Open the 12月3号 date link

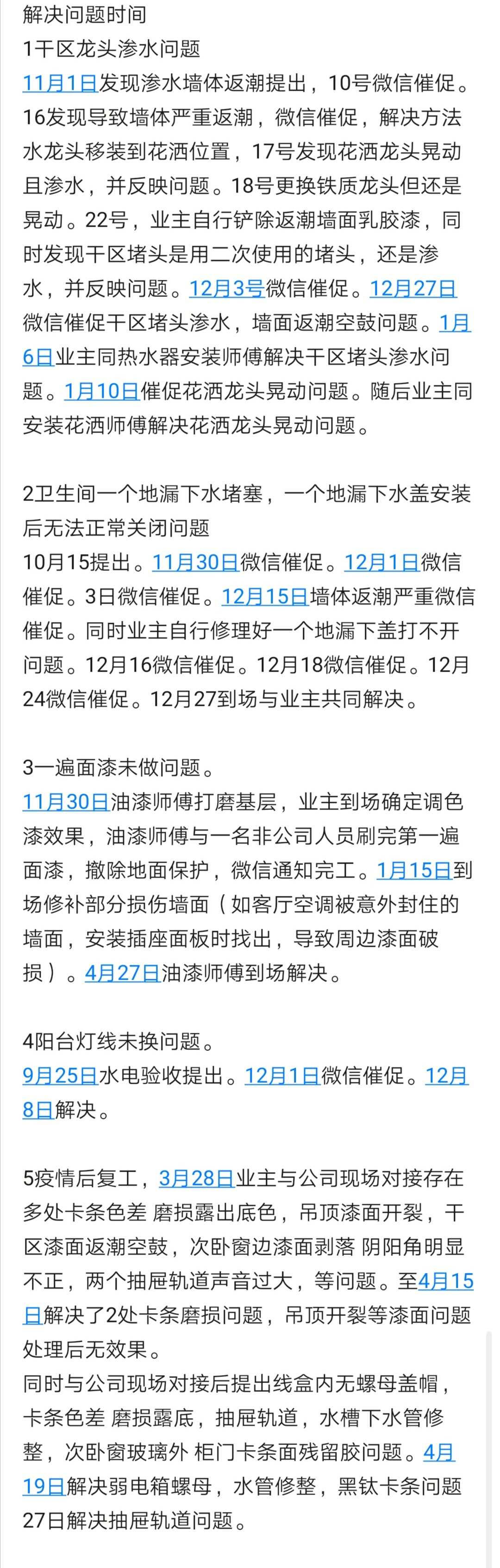point(226,288)
